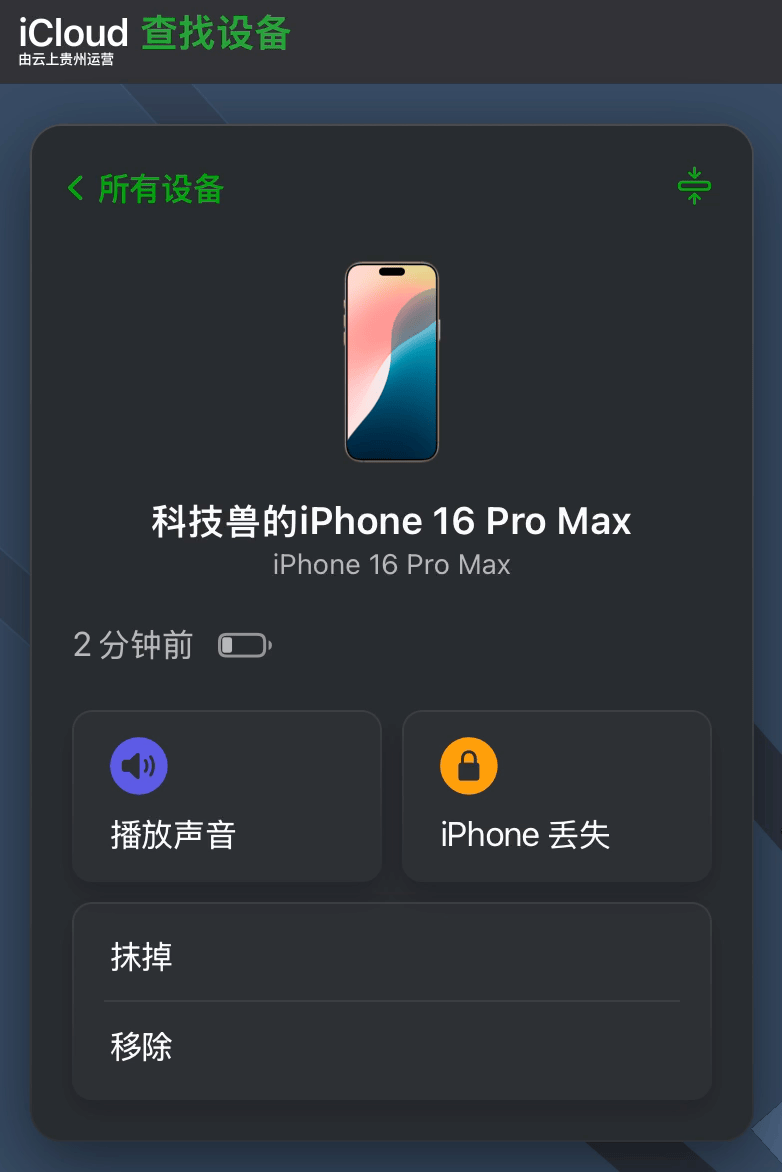The image size is (782, 1172).
Task: Go back to 所有设备 list
Action: pos(146,189)
